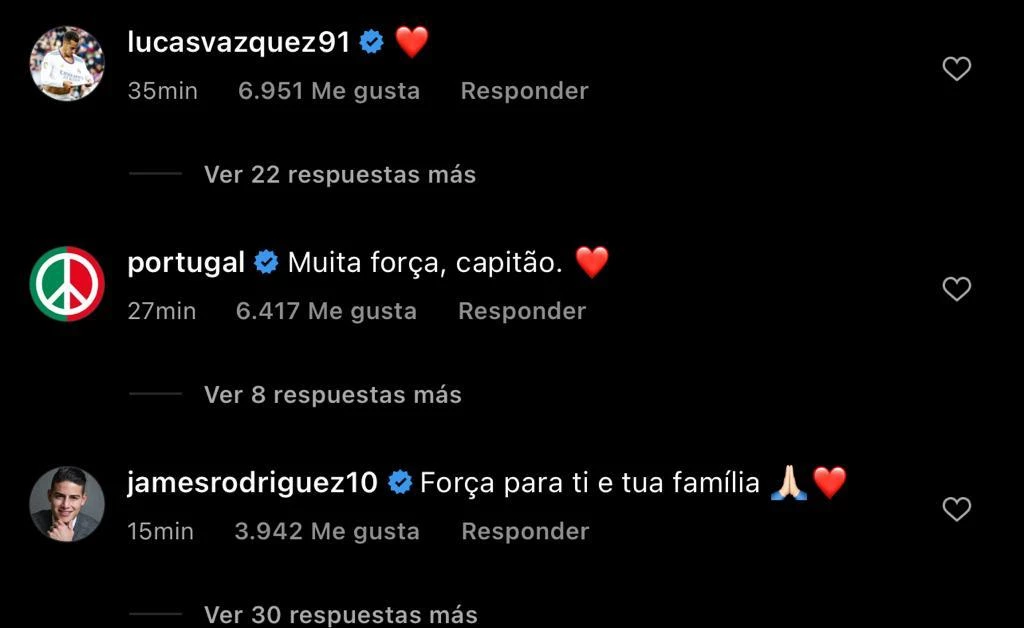Expand "Ver 22 respuestas más"
This screenshot has height=628, width=1024.
click(x=339, y=174)
